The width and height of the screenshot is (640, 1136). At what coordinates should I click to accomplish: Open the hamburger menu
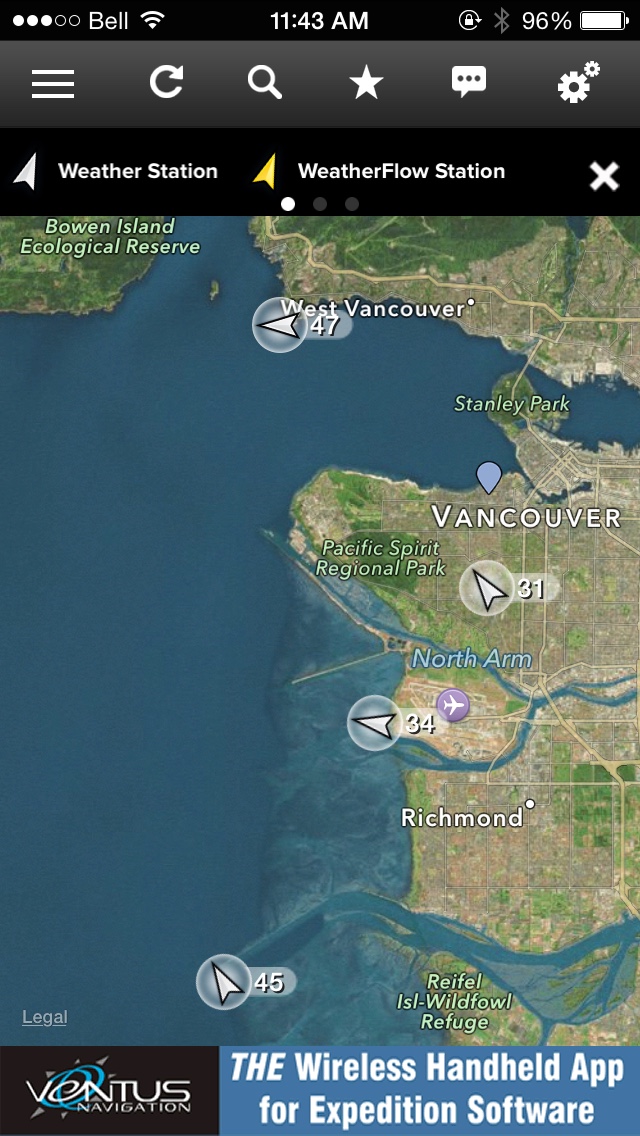pyautogui.click(x=53, y=84)
